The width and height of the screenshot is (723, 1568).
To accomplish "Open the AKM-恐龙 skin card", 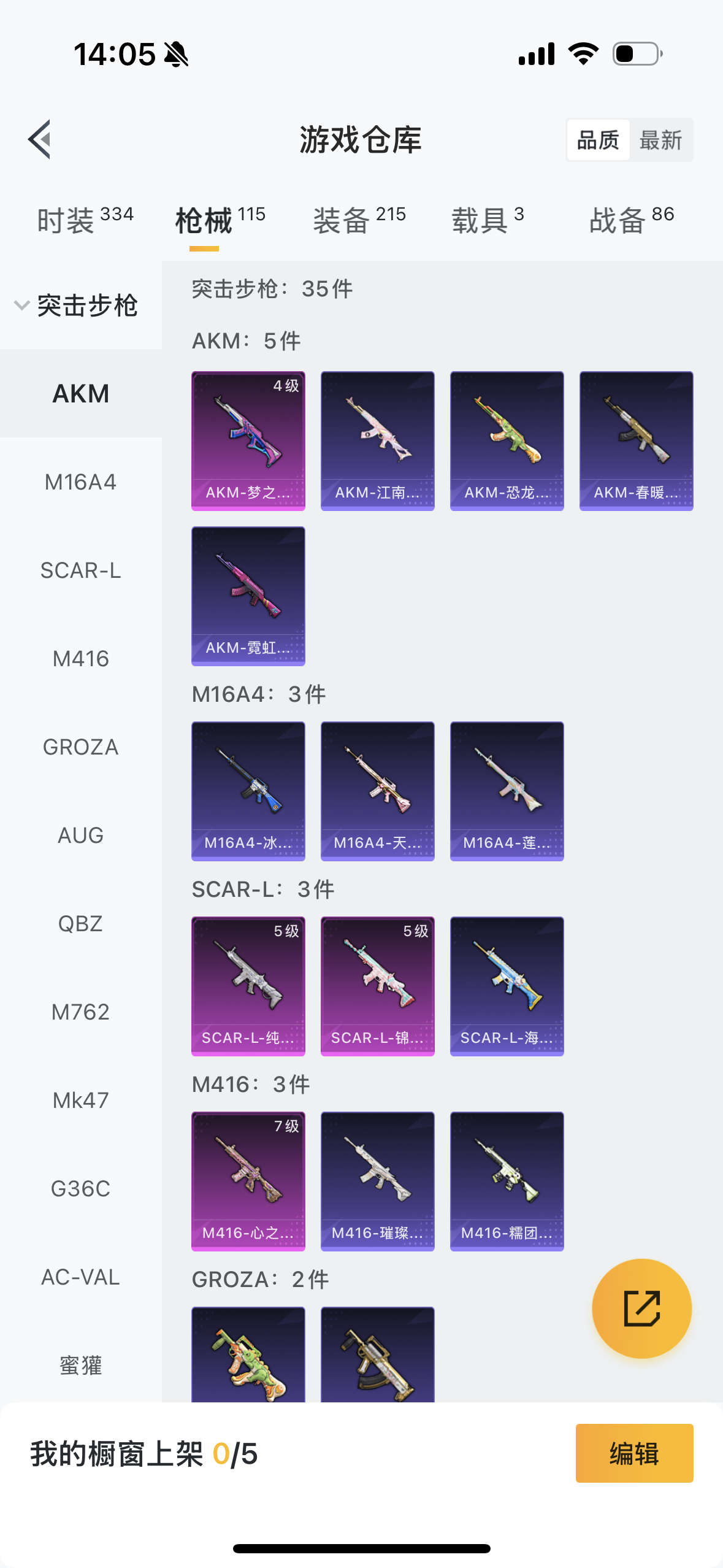I will coord(507,440).
